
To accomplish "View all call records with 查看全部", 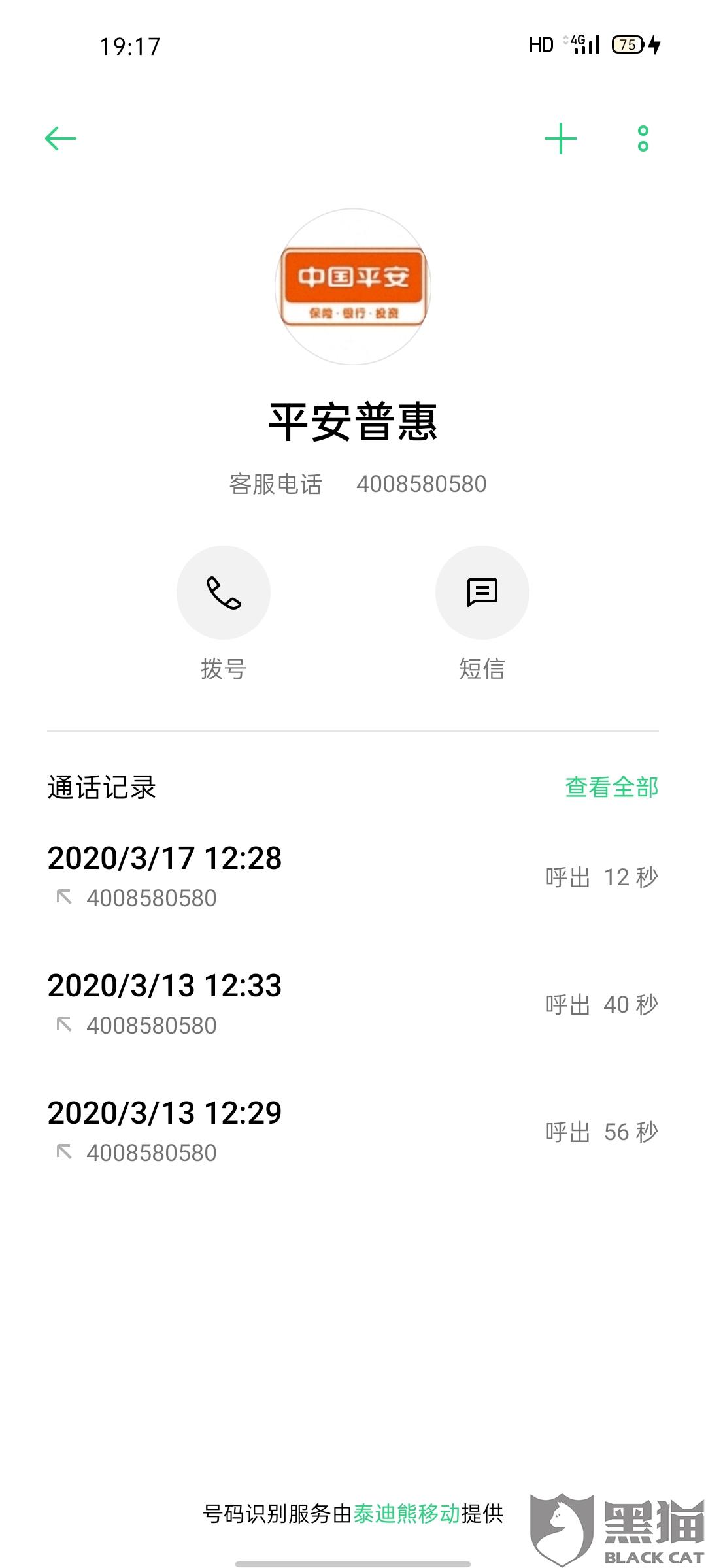I will [x=611, y=787].
